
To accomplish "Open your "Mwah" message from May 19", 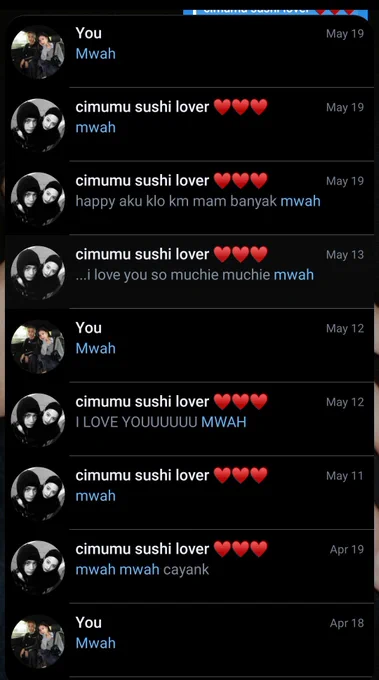I will point(190,51).
